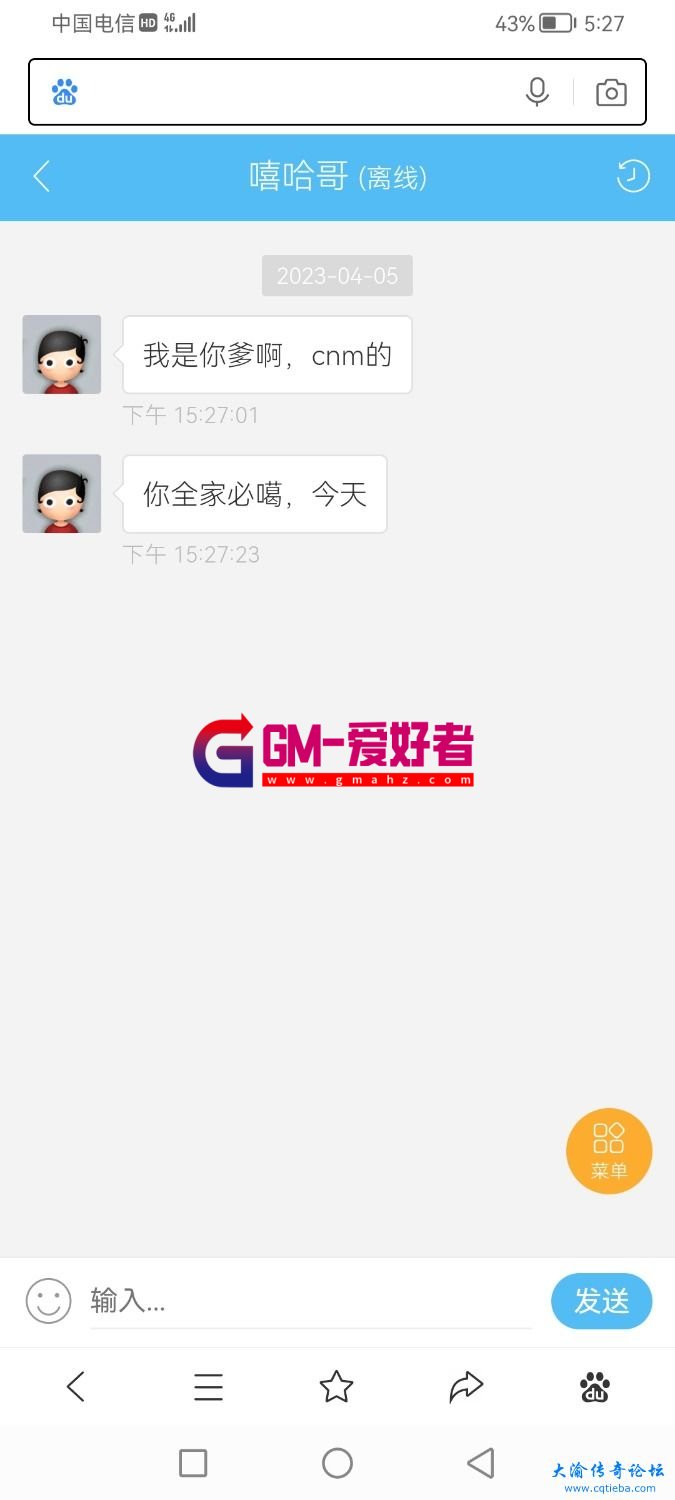Screen dimensions: 675x1500
Task: Open the browser hamburger menu
Action: click(208, 1387)
